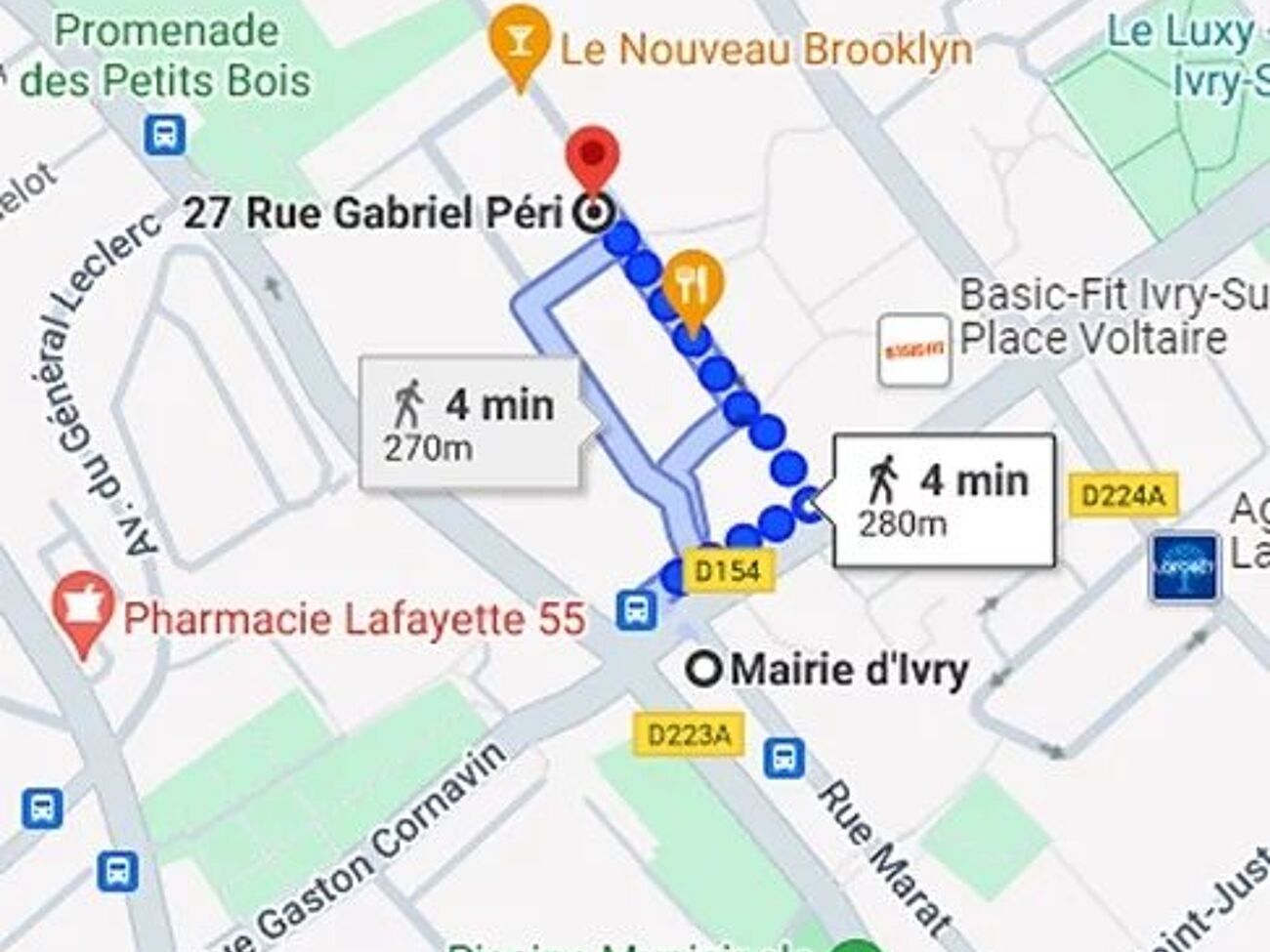Open Le Nouveau Brooklyn bar marker
Viewport: 1270px width, 952px height.
[x=521, y=44]
